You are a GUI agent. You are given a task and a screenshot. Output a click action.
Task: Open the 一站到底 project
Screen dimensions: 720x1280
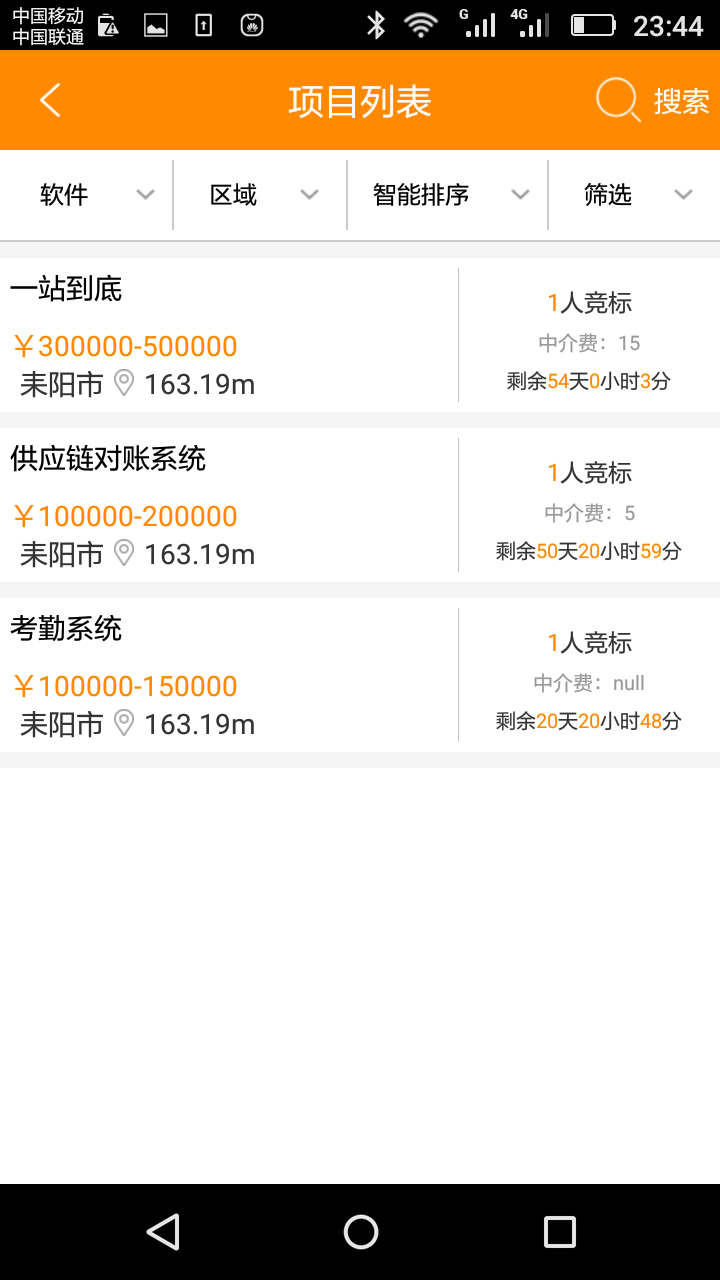click(360, 335)
